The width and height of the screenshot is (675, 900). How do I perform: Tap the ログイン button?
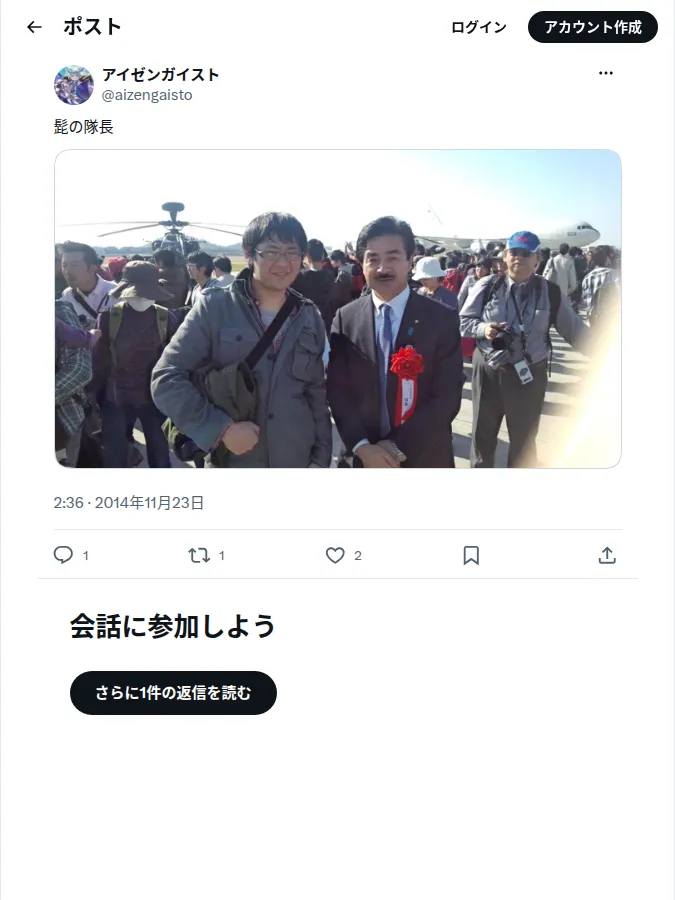479,27
